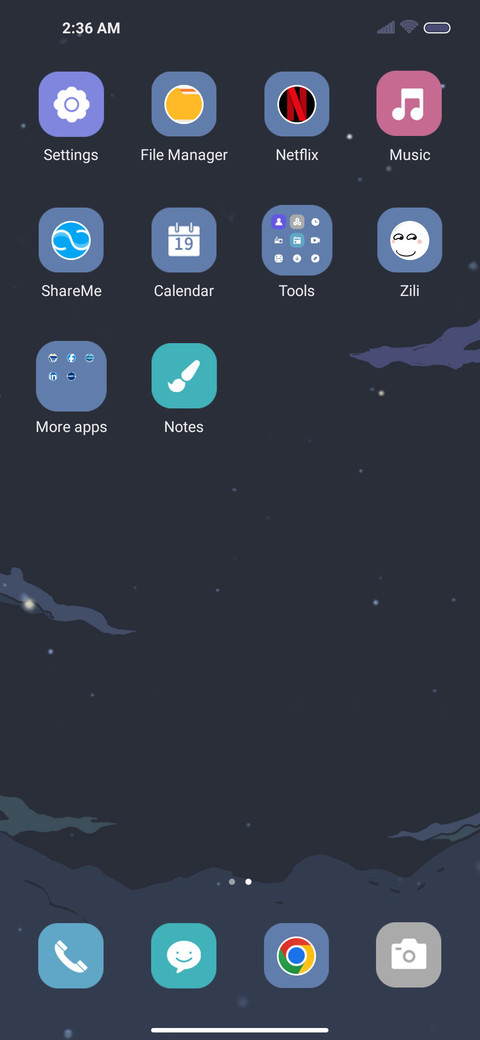
Task: Launch the Chrome browser
Action: 296,956
